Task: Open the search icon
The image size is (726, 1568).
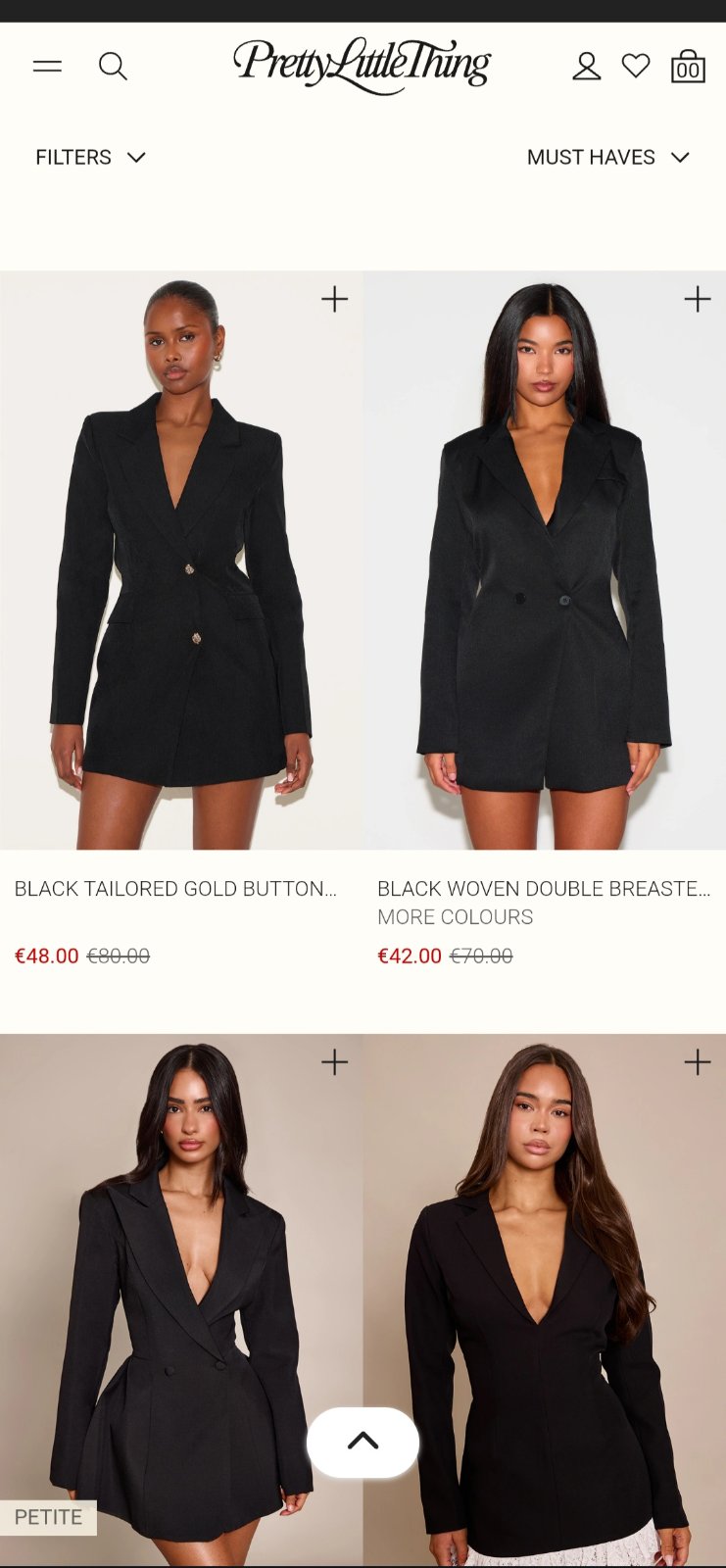Action: [x=113, y=67]
